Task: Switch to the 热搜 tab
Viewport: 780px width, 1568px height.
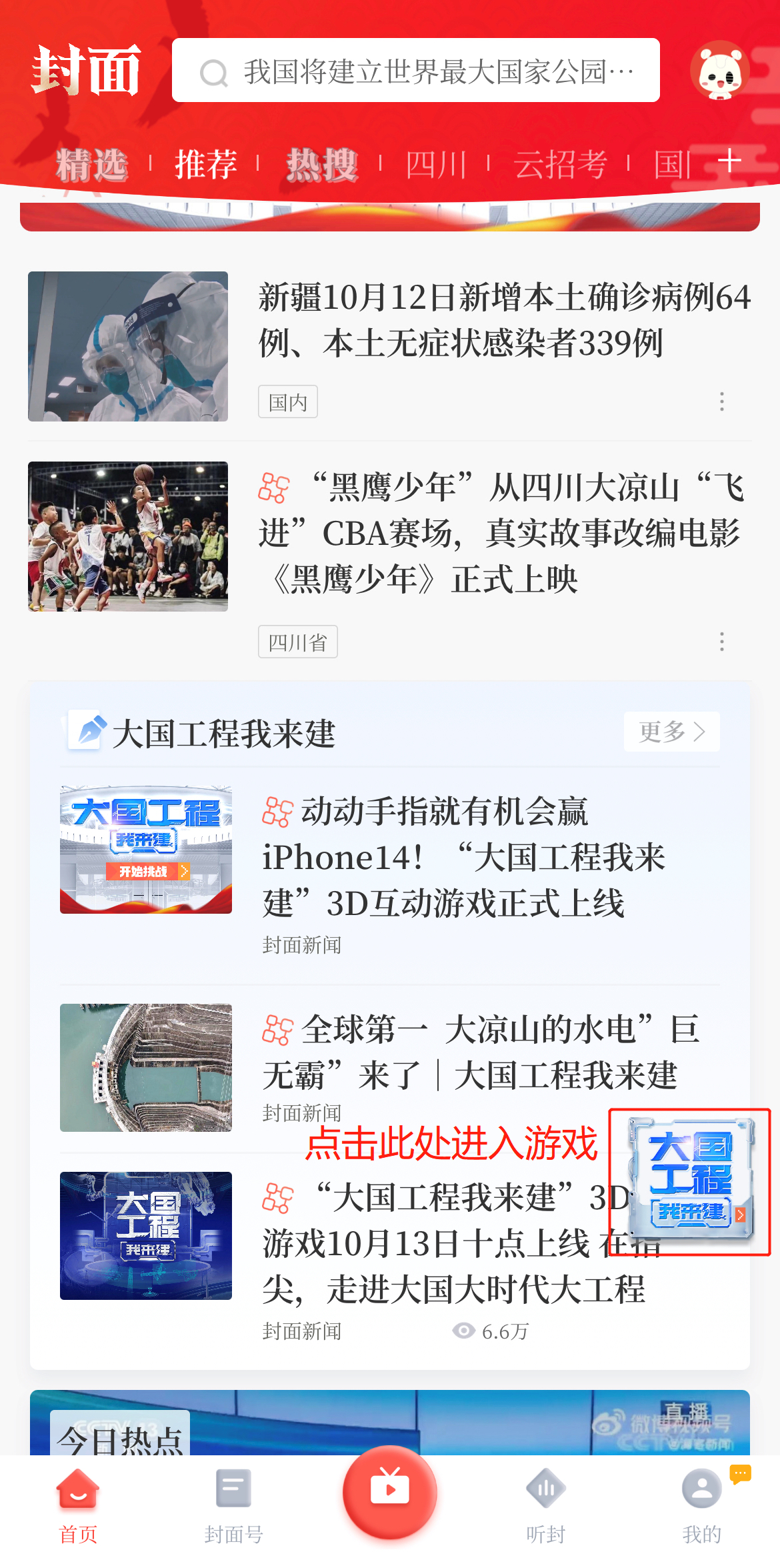Action: tap(322, 164)
